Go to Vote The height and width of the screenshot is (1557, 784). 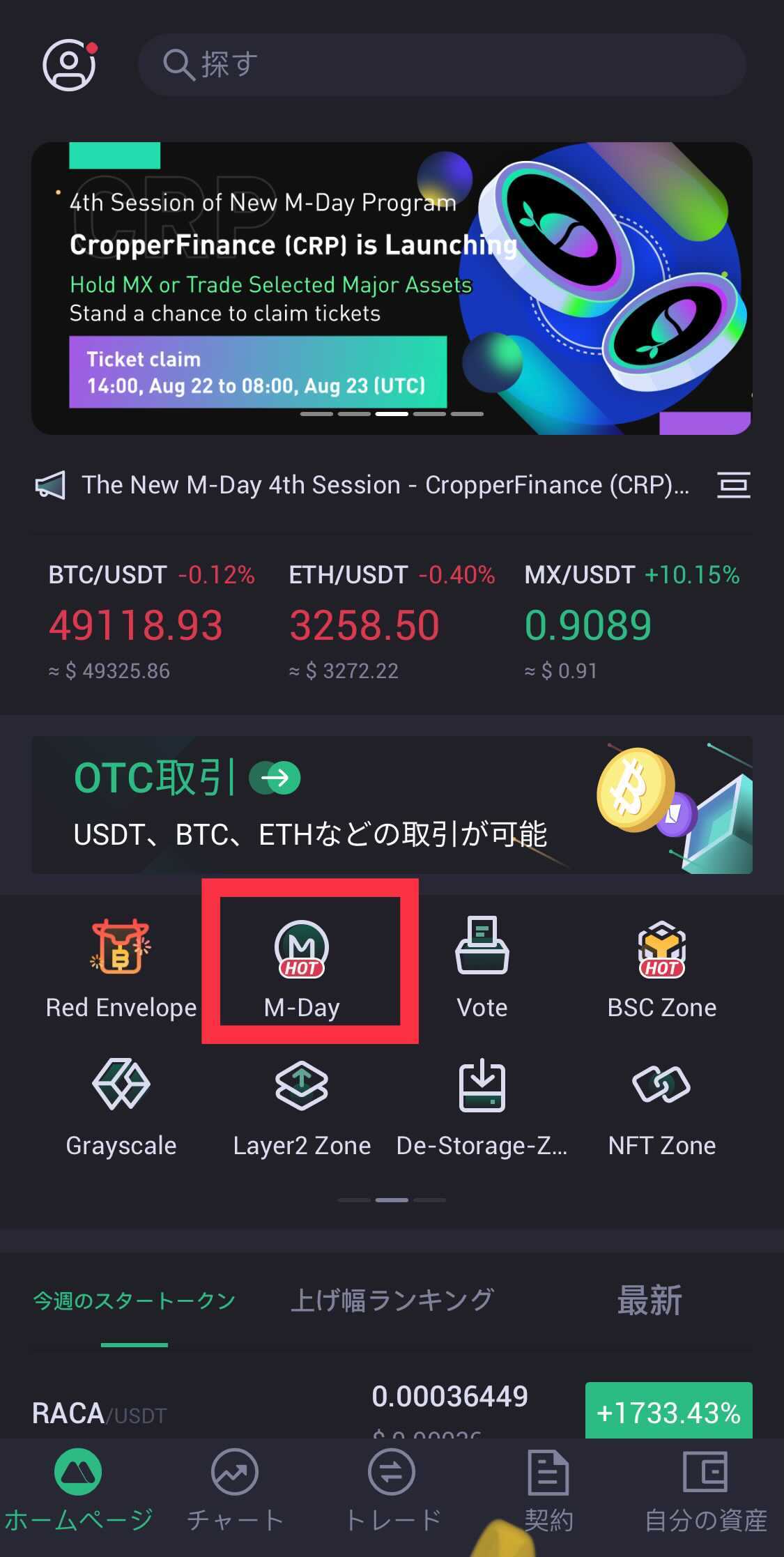tap(482, 968)
